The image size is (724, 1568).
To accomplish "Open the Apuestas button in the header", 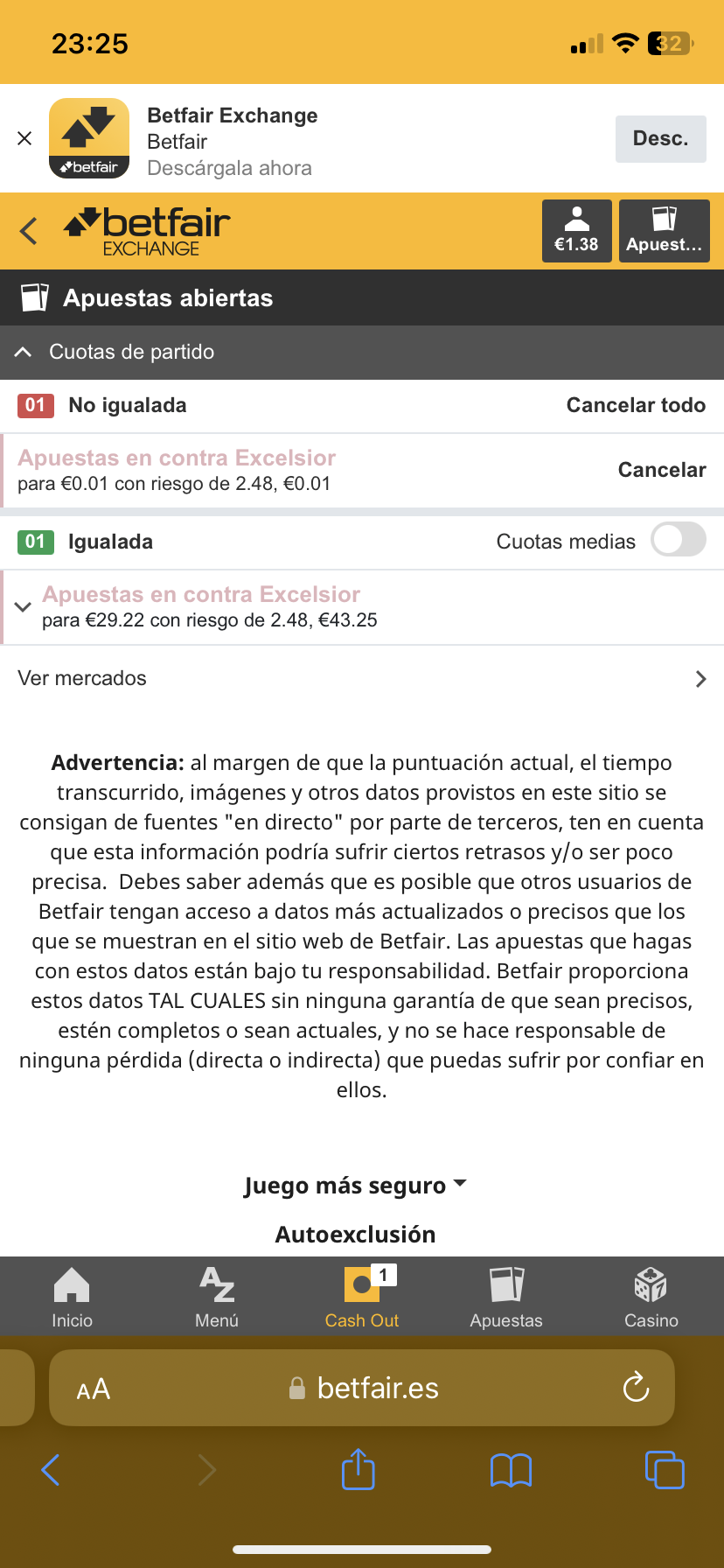I will [664, 231].
